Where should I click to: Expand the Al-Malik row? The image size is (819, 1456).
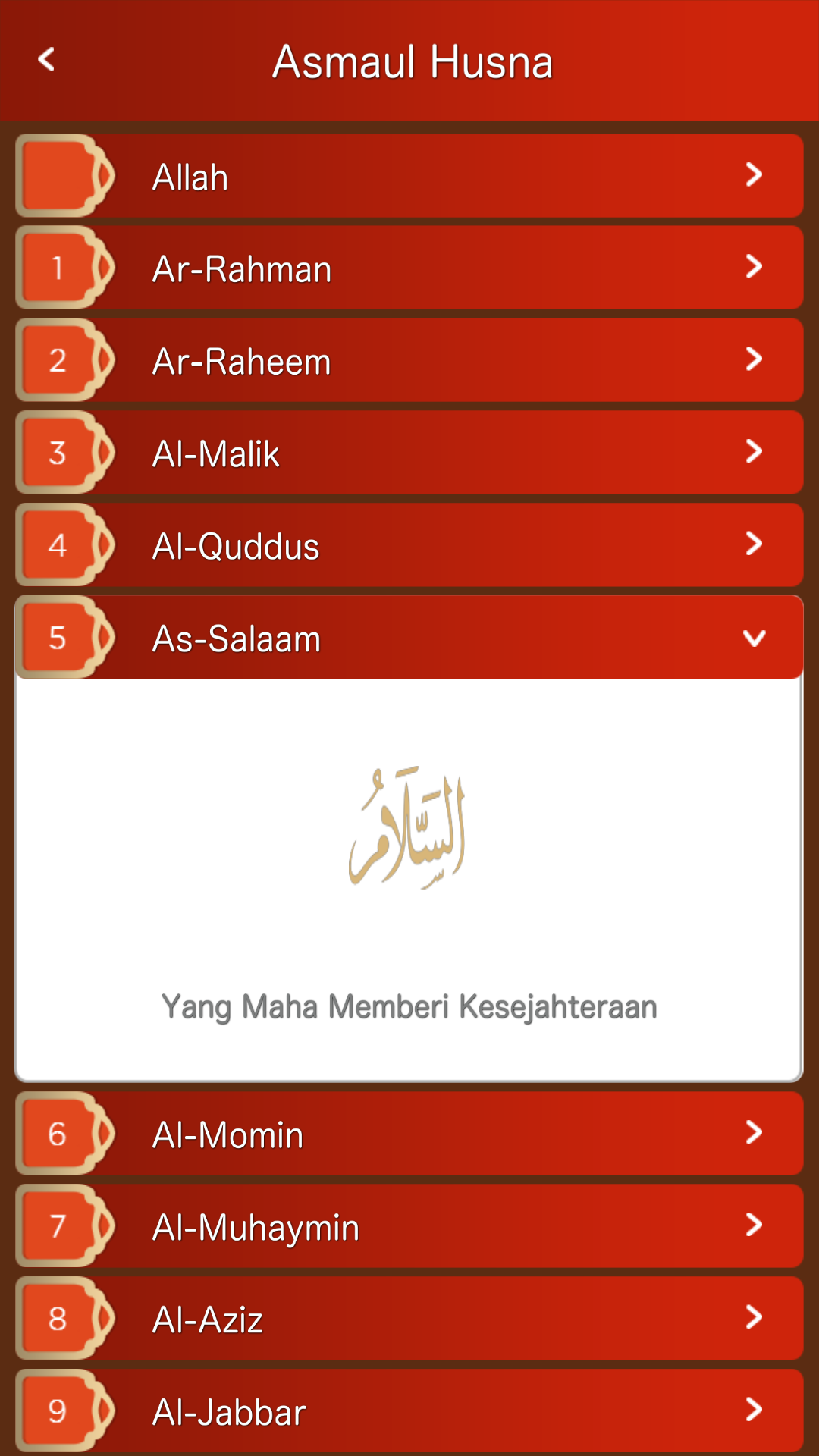409,453
